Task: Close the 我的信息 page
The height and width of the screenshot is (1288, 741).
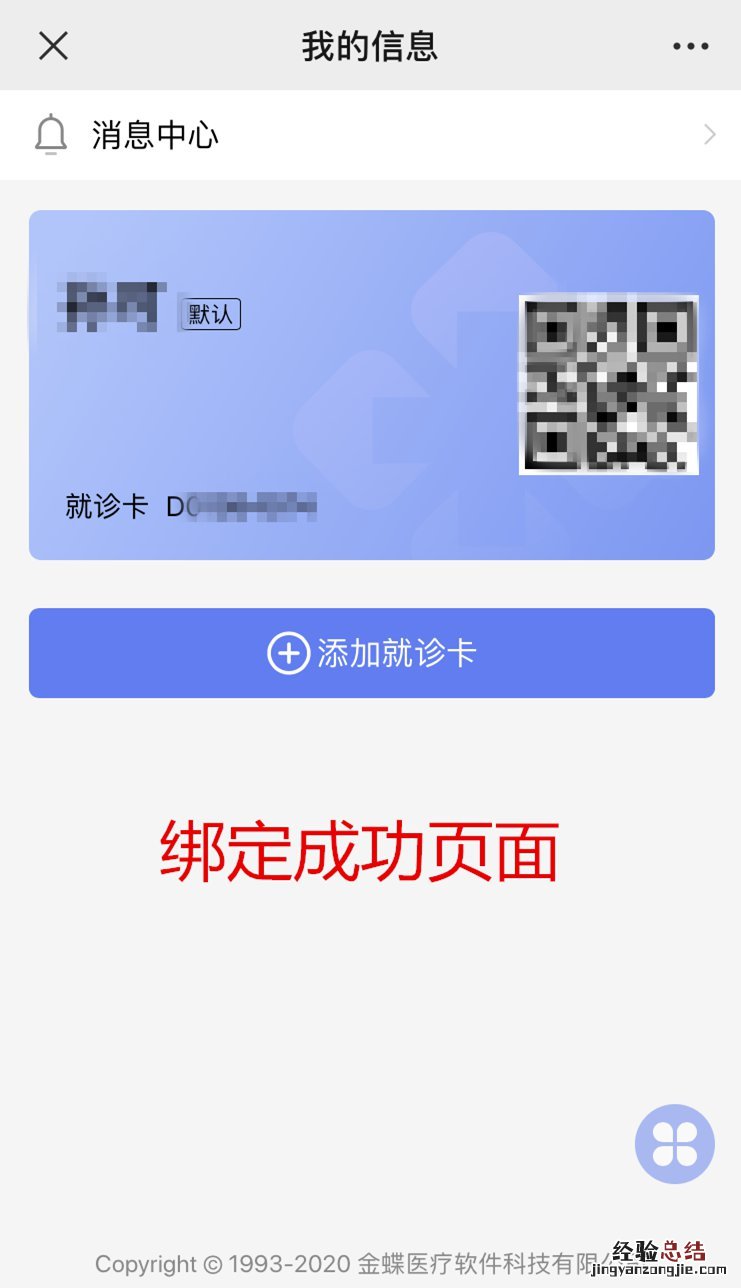Action: (x=53, y=45)
